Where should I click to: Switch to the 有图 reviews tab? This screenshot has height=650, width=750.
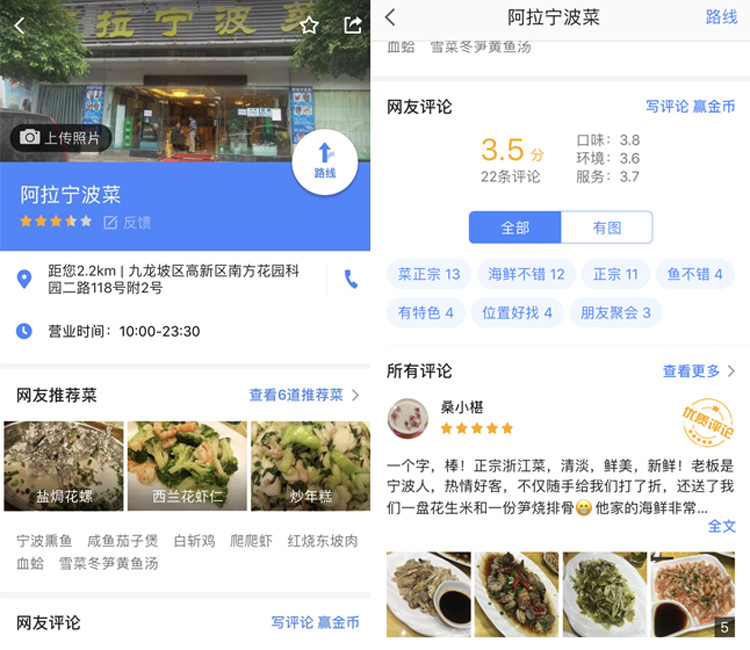[606, 228]
